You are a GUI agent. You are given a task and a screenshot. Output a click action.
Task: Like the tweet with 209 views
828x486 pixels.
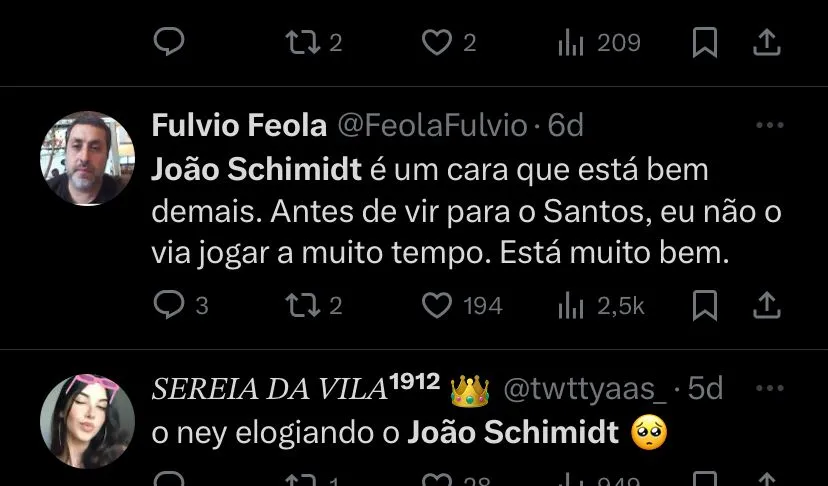point(437,42)
